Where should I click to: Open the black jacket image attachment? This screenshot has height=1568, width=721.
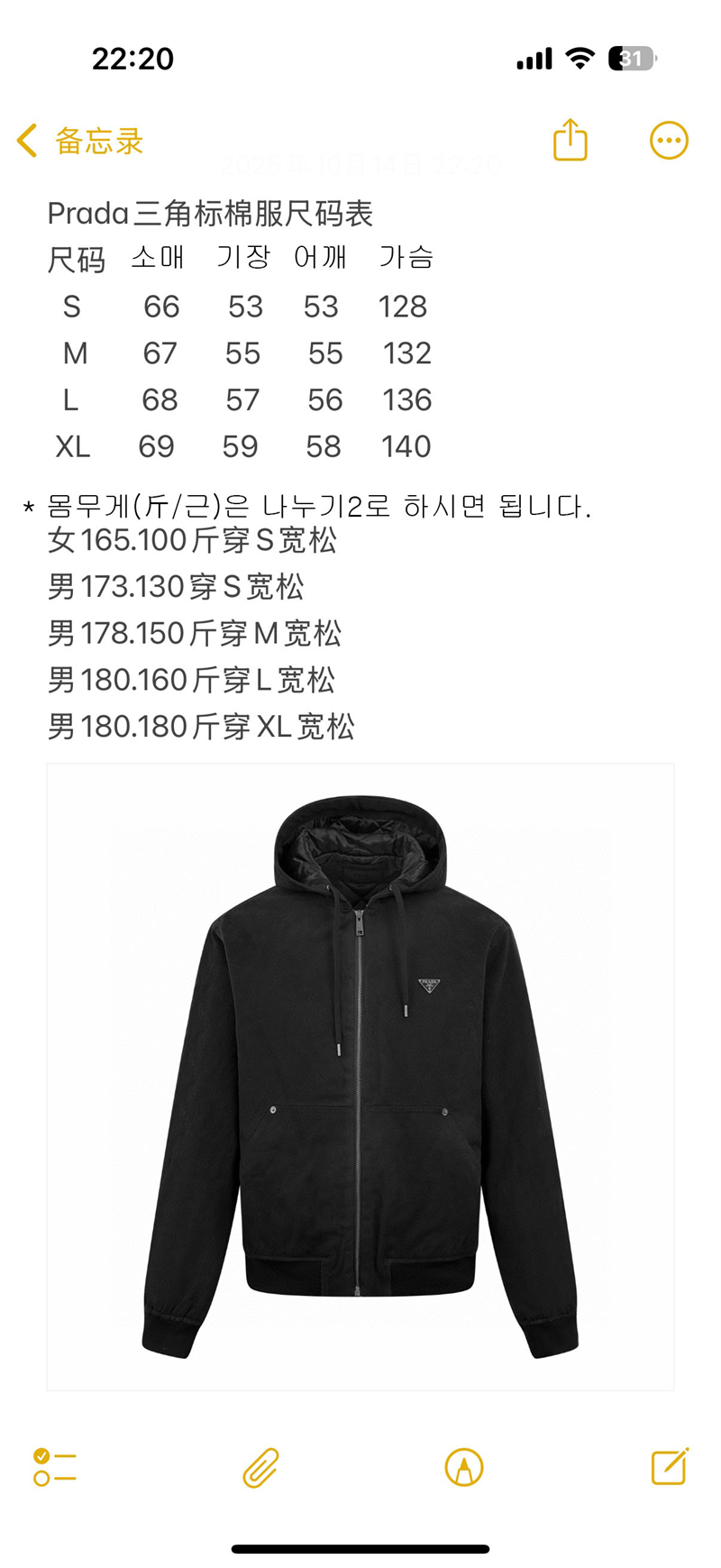pyautogui.click(x=360, y=1077)
